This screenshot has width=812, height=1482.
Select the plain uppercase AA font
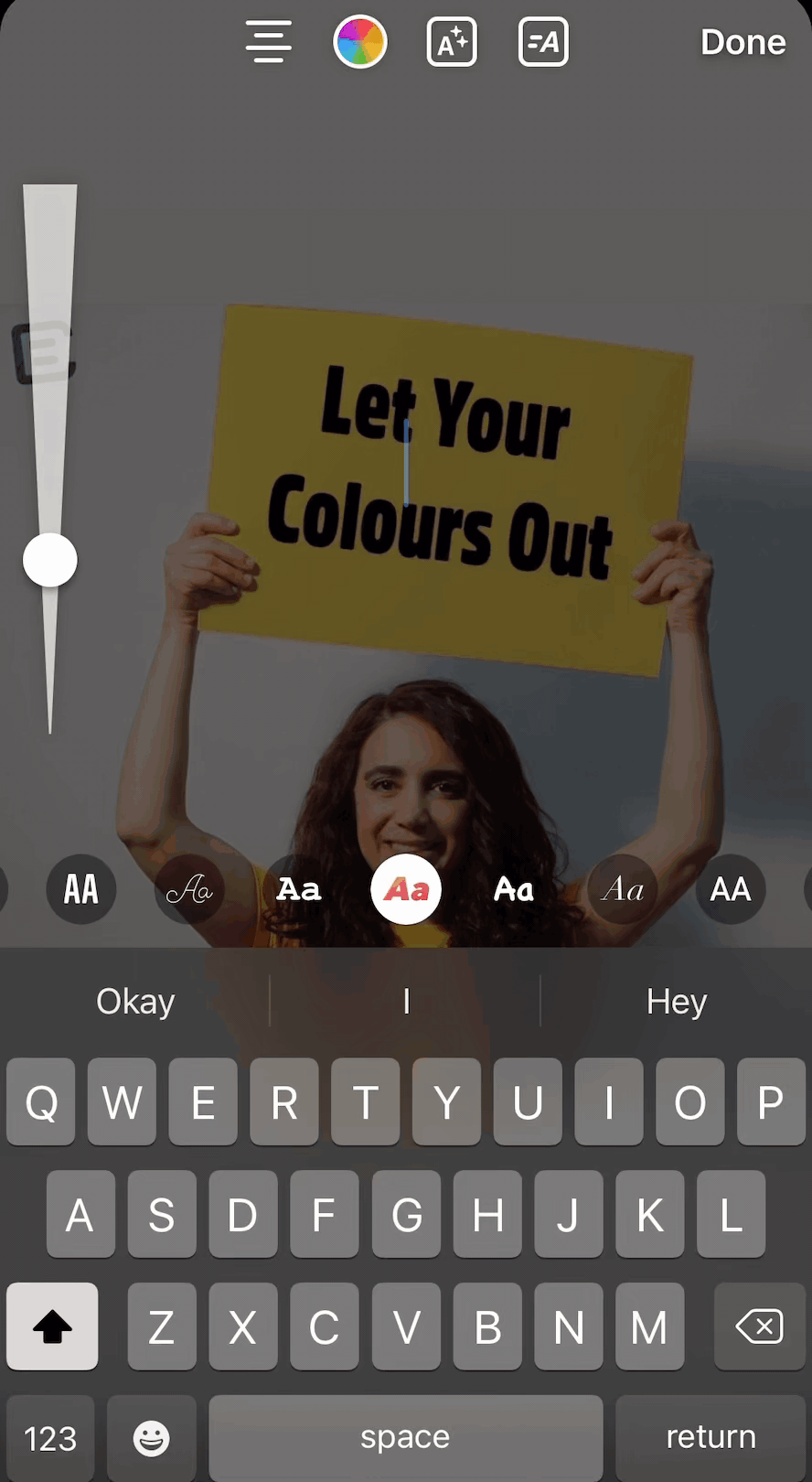point(731,889)
